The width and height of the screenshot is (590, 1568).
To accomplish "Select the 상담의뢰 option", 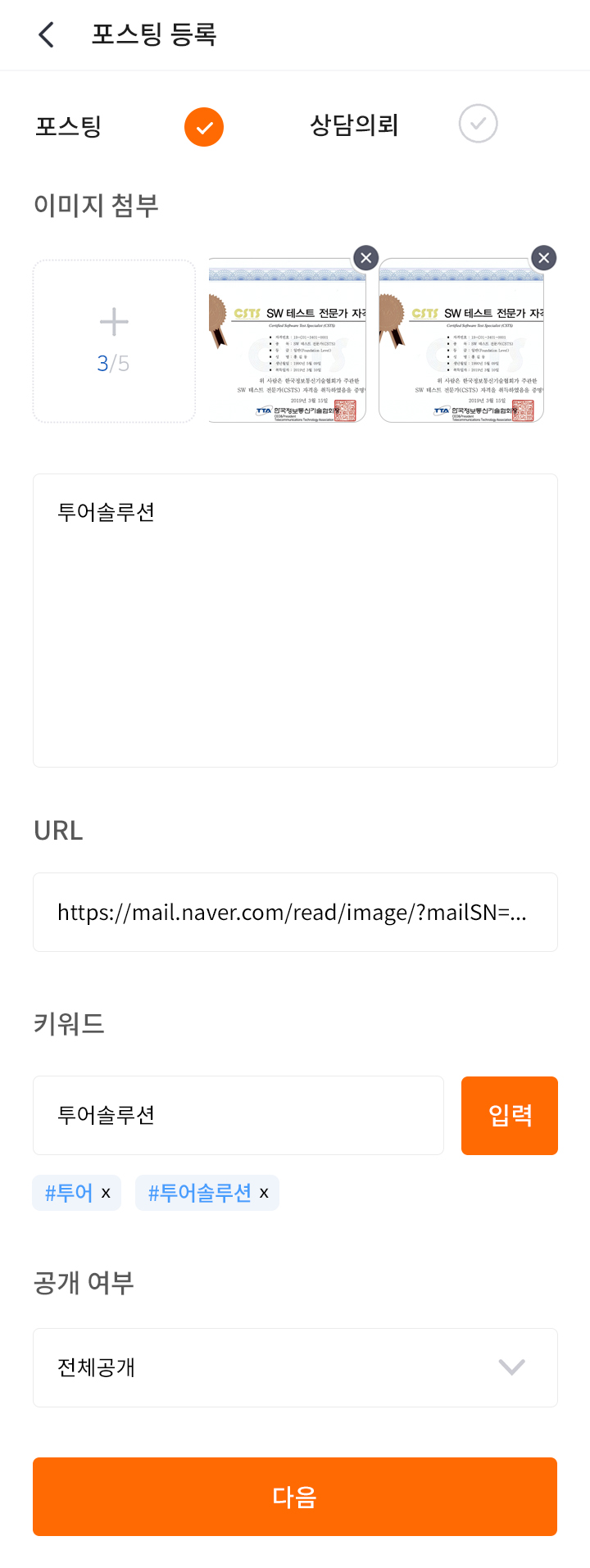I will [478, 125].
